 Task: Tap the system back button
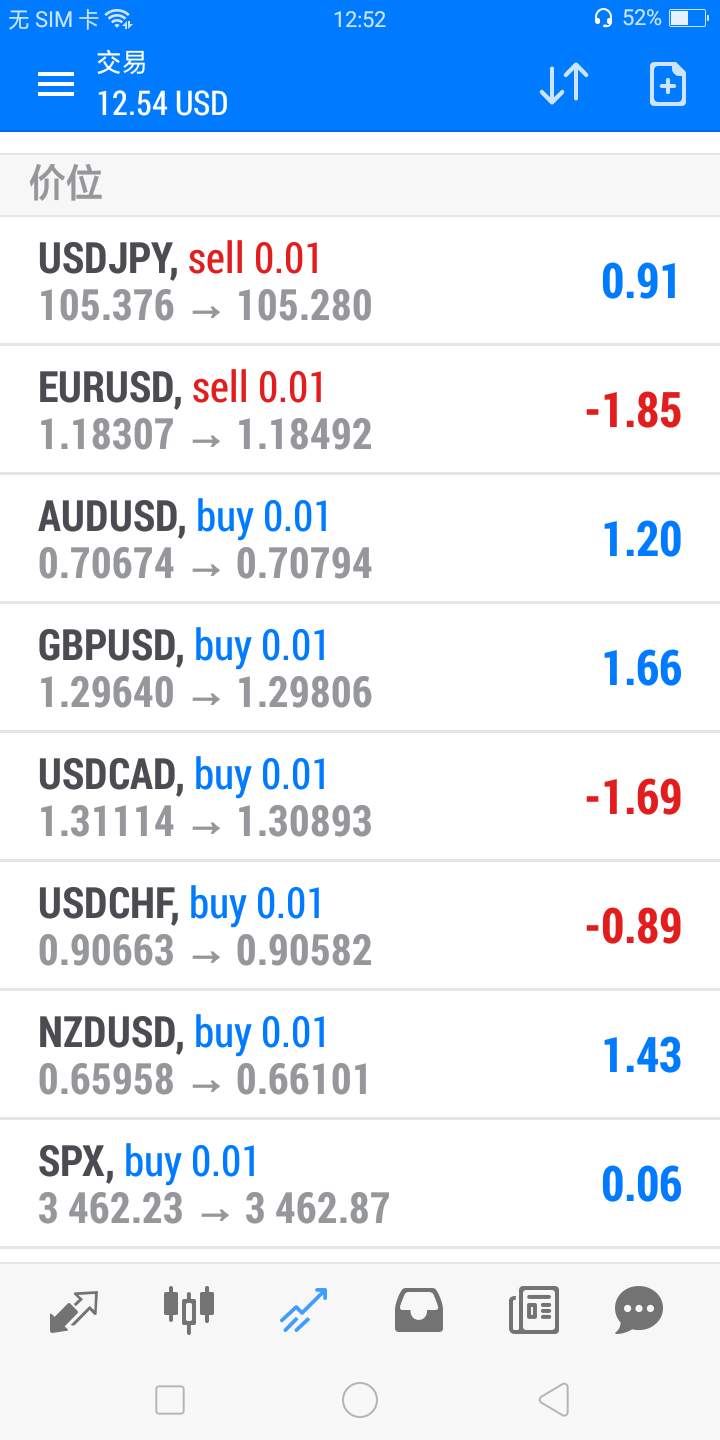(x=553, y=1400)
